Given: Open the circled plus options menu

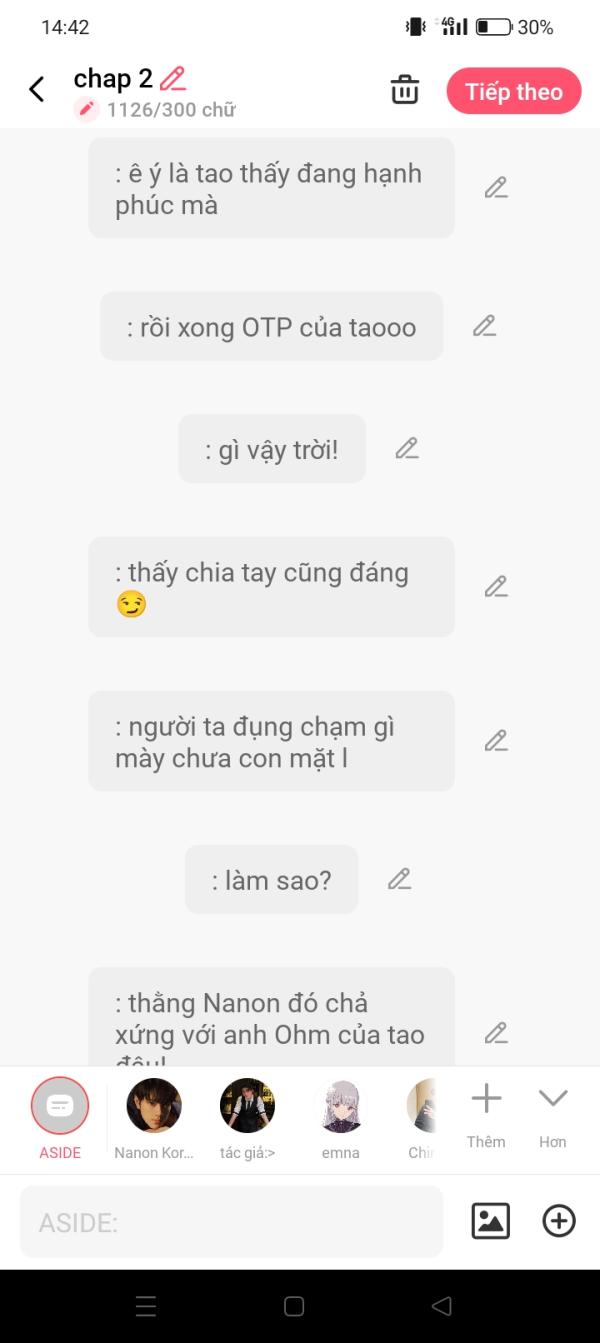Looking at the screenshot, I should coord(559,1221).
